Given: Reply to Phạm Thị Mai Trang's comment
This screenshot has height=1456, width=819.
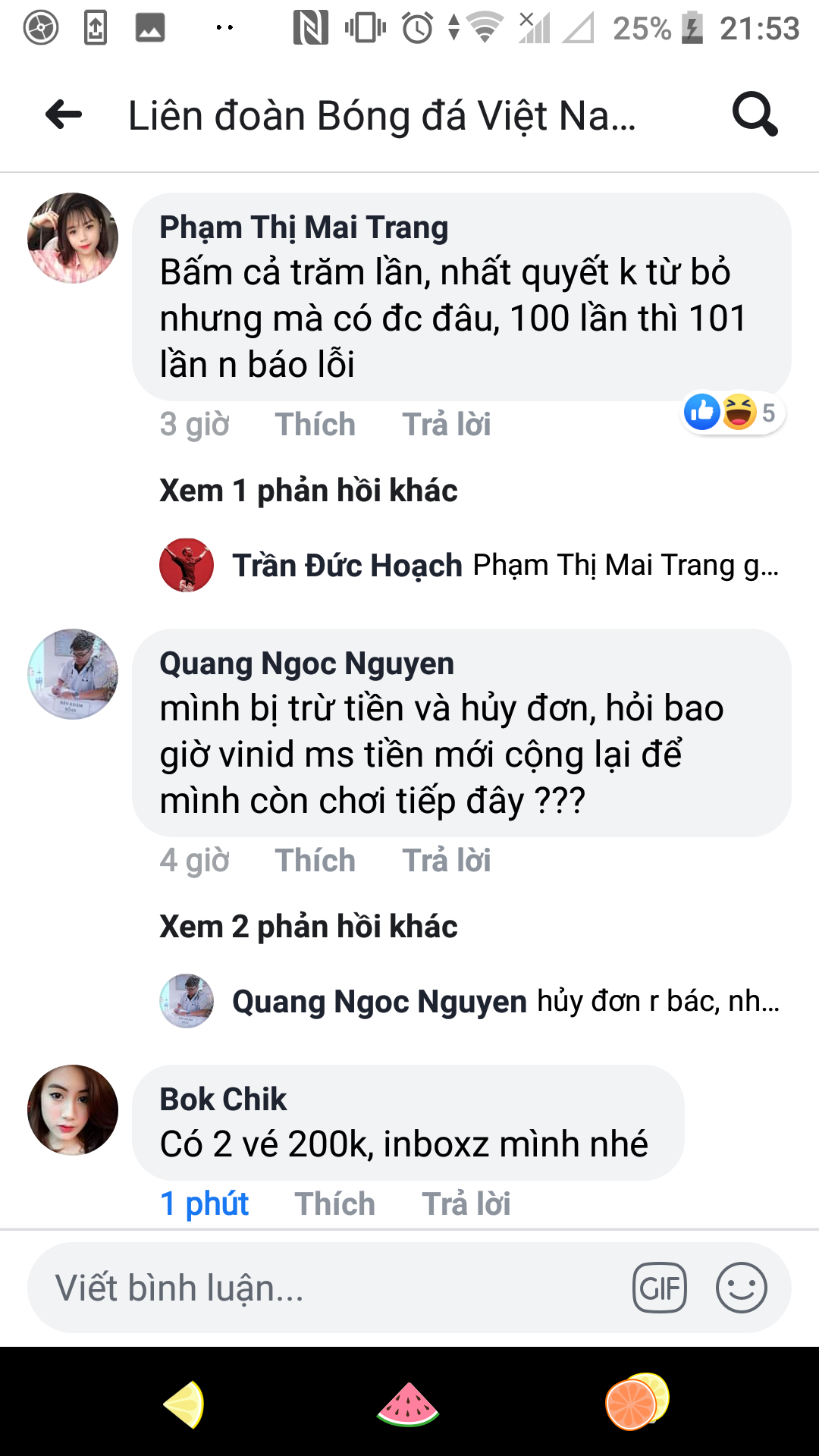Looking at the screenshot, I should tap(446, 425).
